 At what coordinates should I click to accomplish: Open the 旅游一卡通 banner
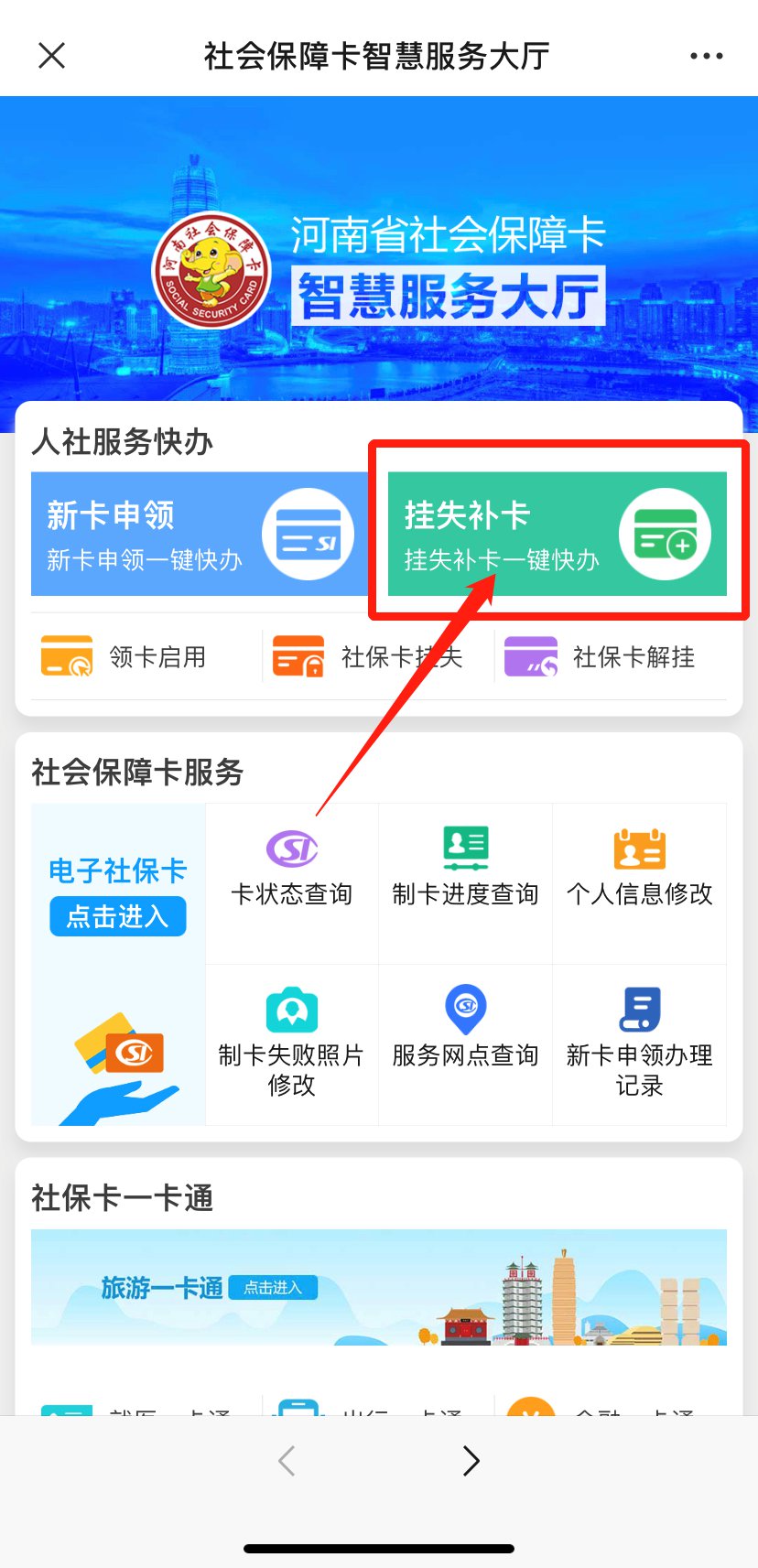click(378, 1287)
